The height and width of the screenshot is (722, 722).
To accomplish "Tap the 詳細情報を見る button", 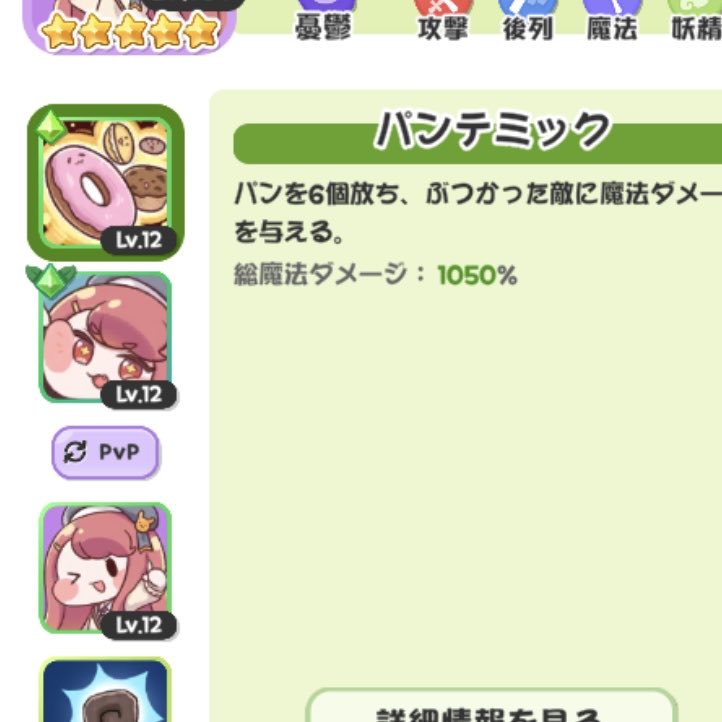I will 491,707.
